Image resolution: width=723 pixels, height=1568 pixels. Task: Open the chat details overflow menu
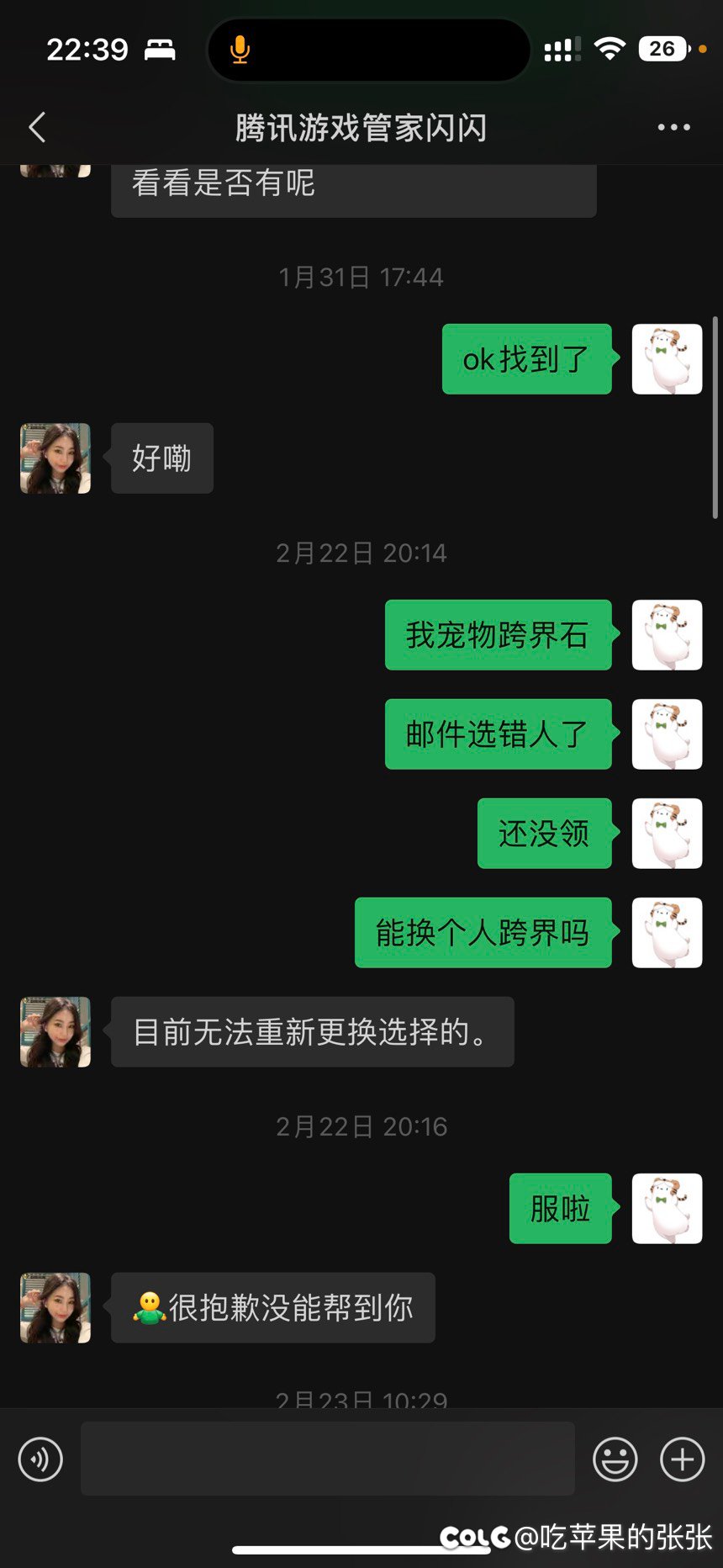[x=673, y=128]
